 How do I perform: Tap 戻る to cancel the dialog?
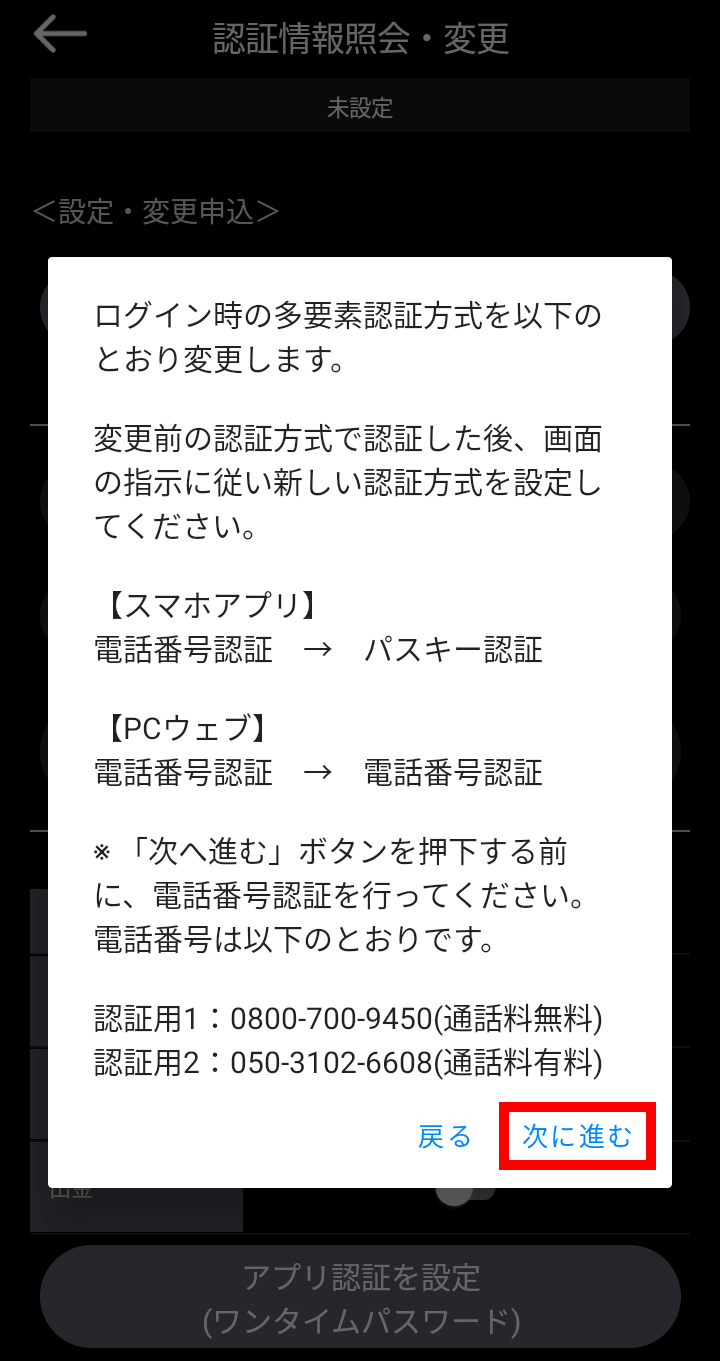click(445, 1136)
